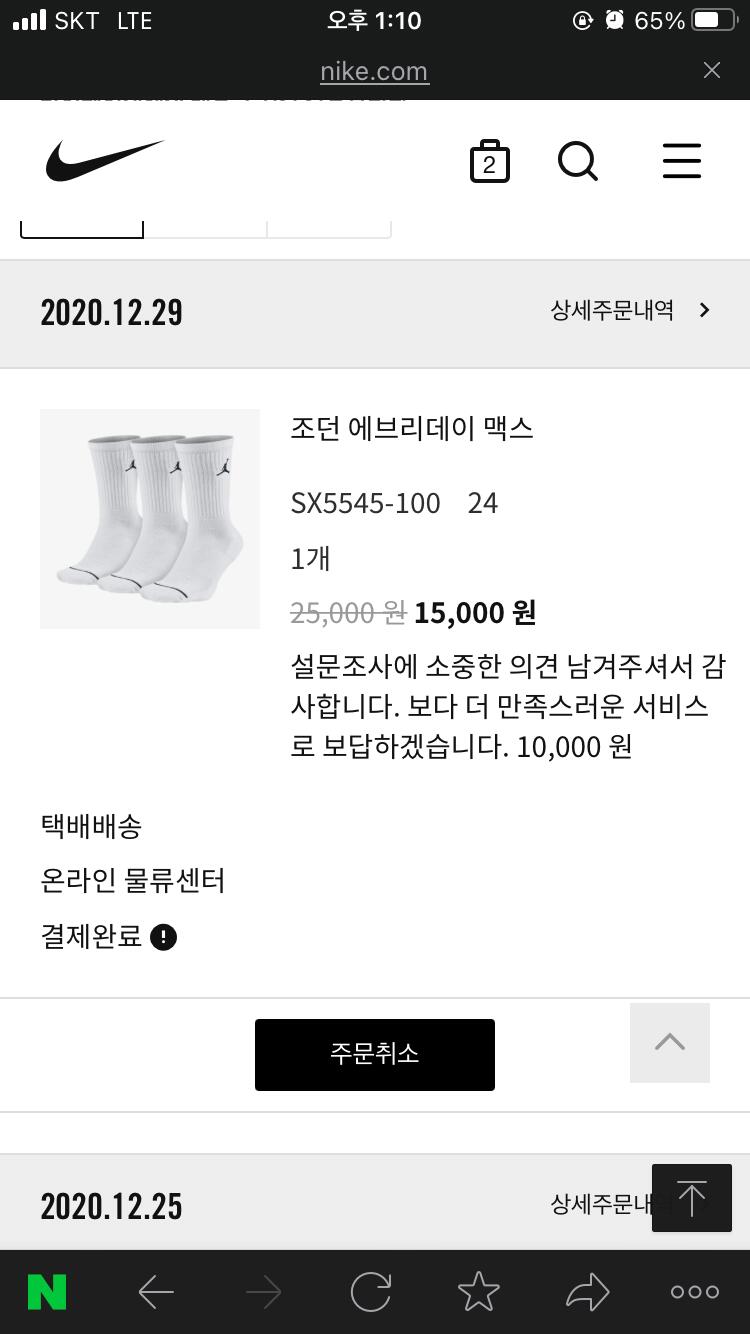The width and height of the screenshot is (750, 1334).
Task: Reload the current page
Action: (x=370, y=1292)
